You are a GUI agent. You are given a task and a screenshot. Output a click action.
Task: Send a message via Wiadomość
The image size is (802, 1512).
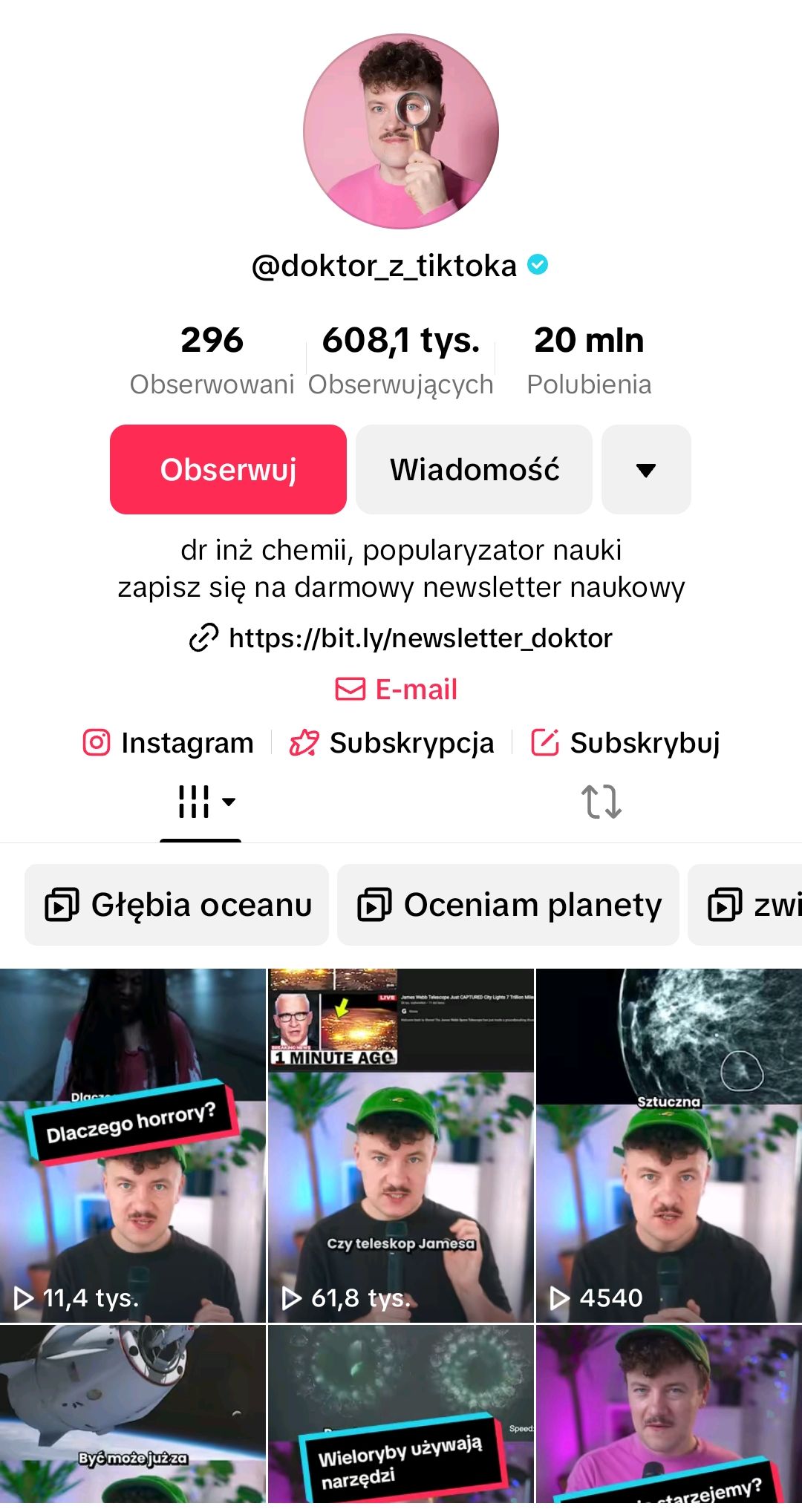(474, 469)
